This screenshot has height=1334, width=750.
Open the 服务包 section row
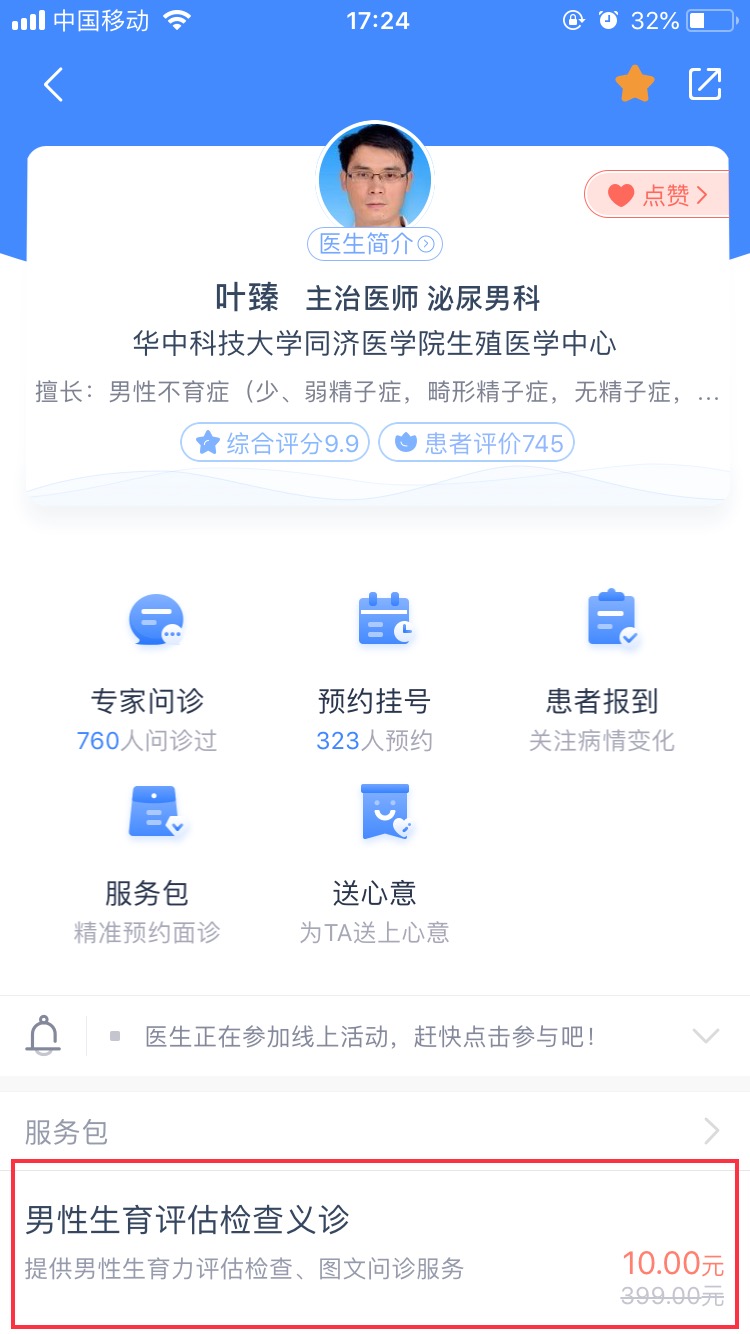(375, 1132)
